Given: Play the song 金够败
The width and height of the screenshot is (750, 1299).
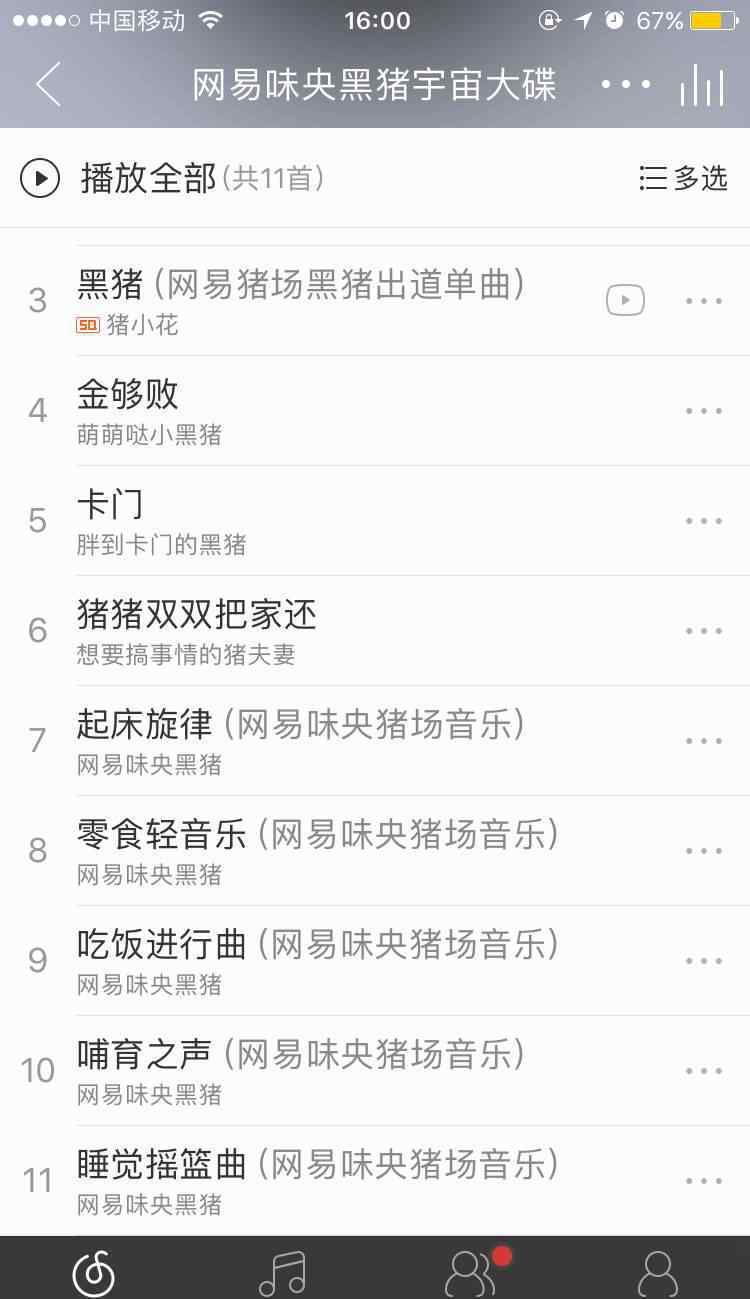Looking at the screenshot, I should coord(375,411).
